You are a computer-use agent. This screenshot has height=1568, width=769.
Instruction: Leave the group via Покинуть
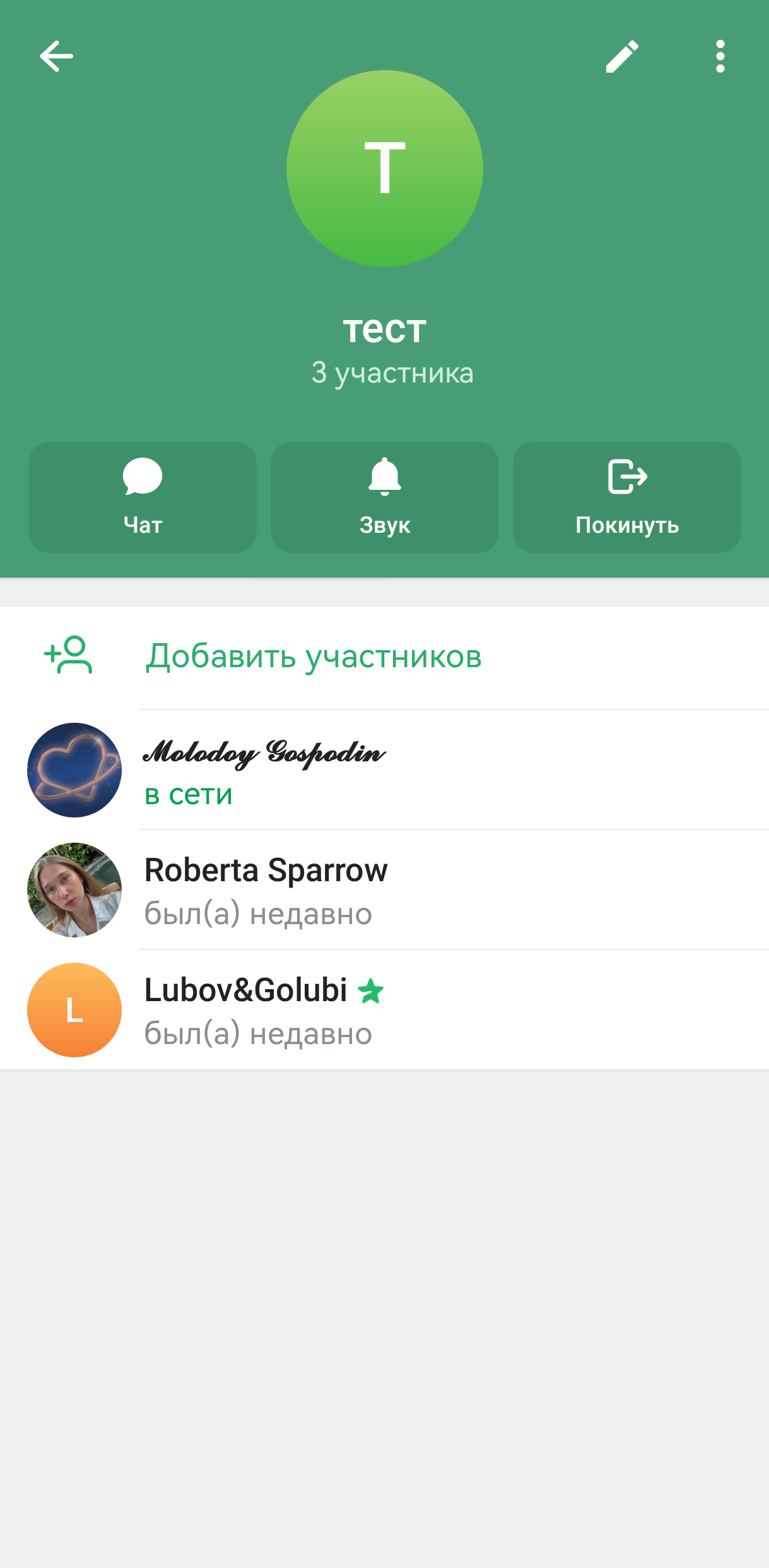(627, 497)
